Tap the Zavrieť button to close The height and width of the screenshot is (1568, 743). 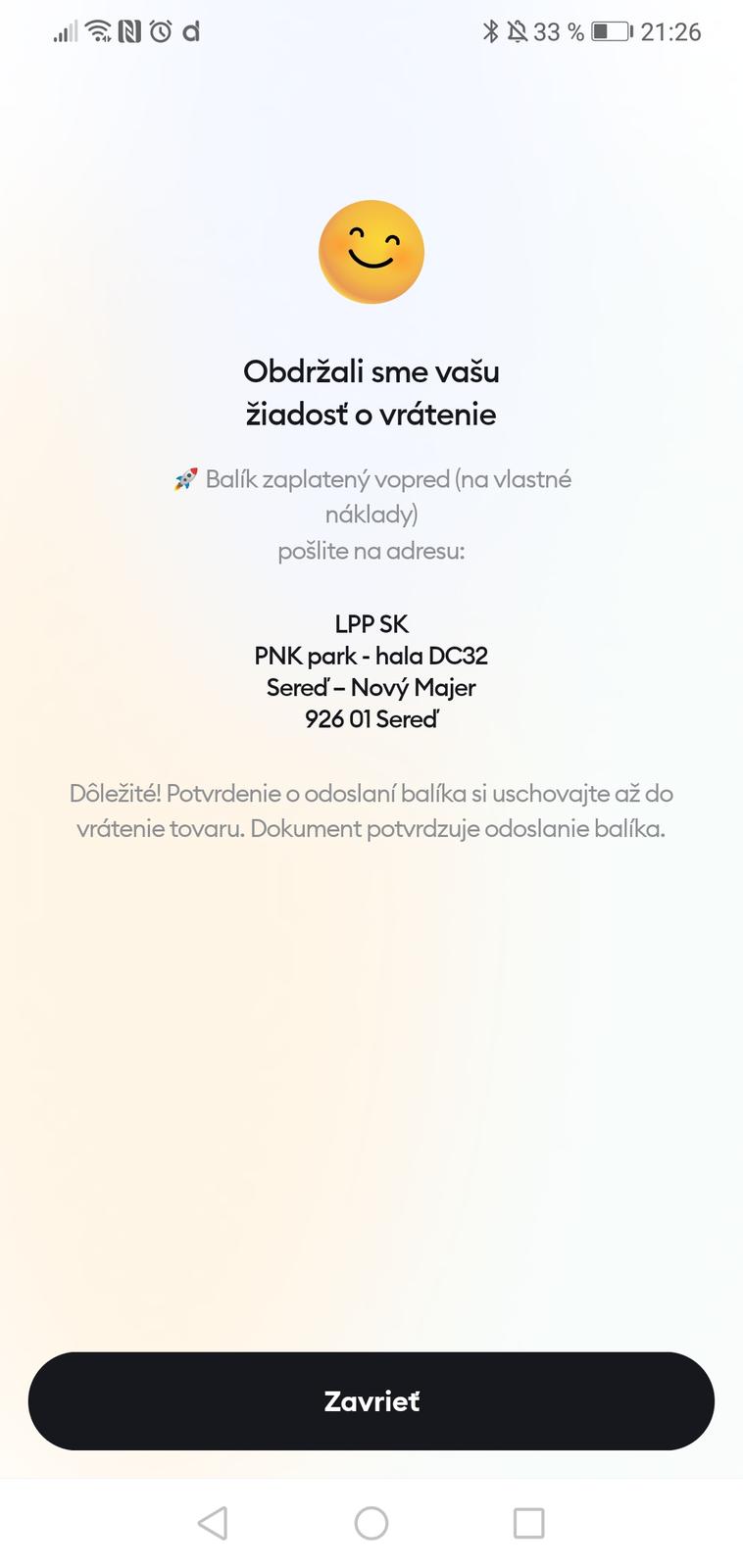[x=371, y=1400]
